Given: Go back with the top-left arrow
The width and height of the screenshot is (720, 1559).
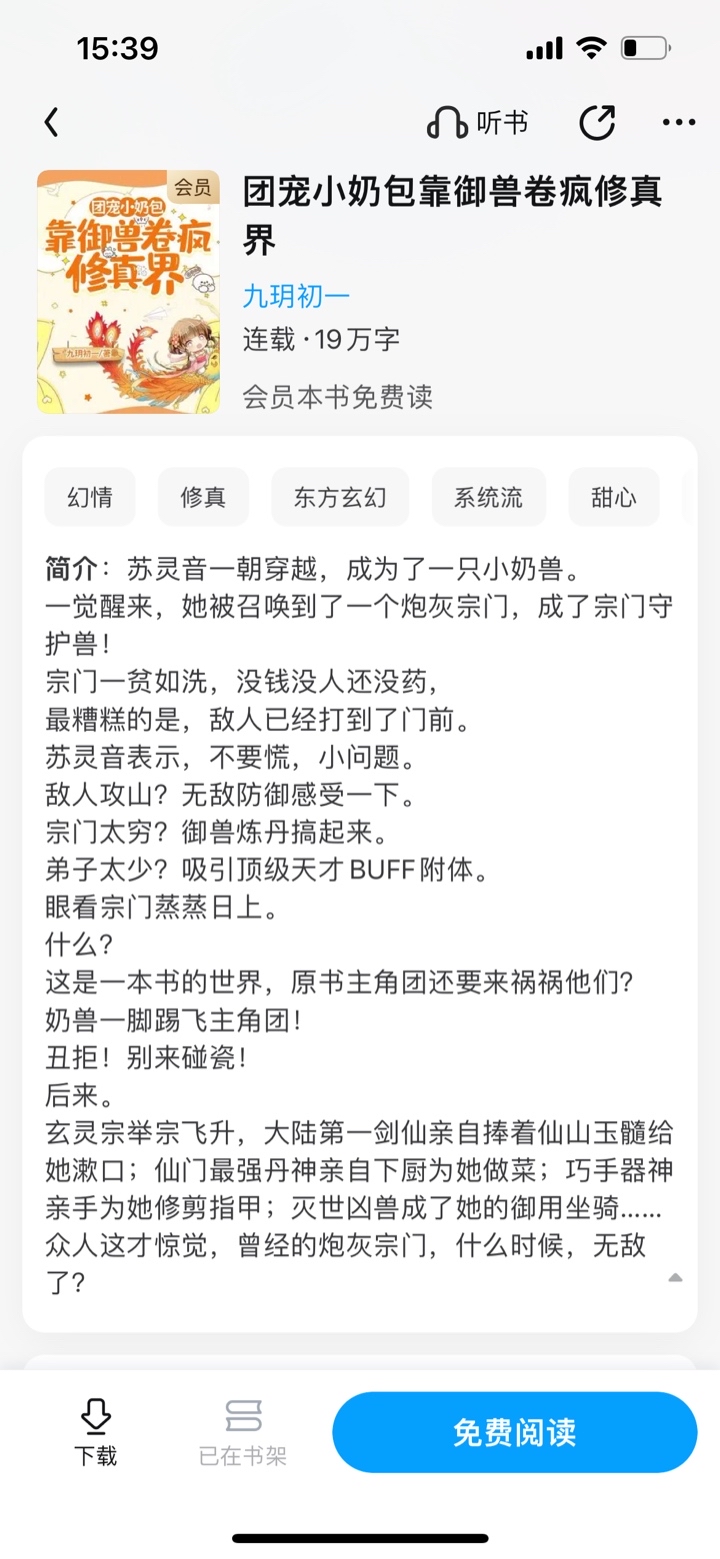Looking at the screenshot, I should pyautogui.click(x=52, y=123).
